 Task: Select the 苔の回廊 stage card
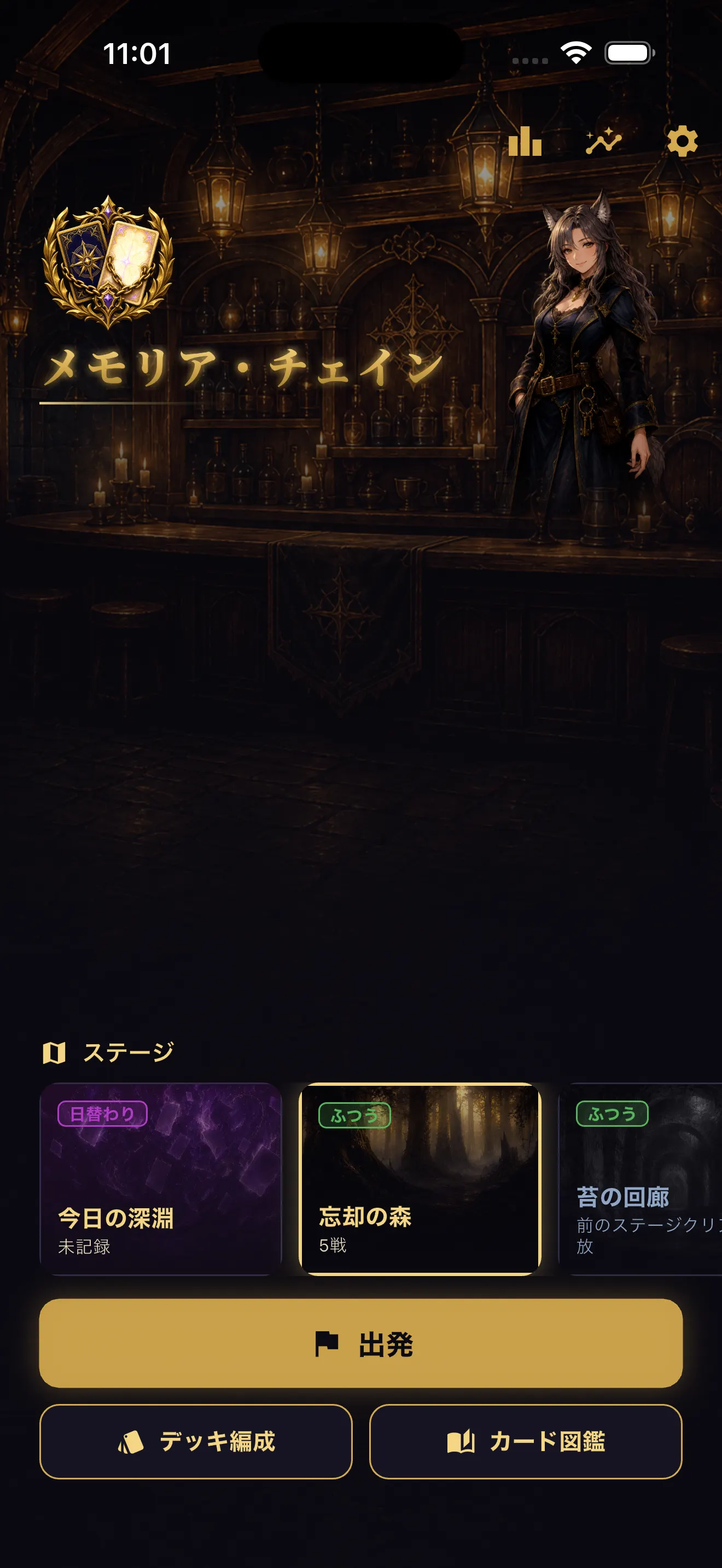click(640, 1178)
